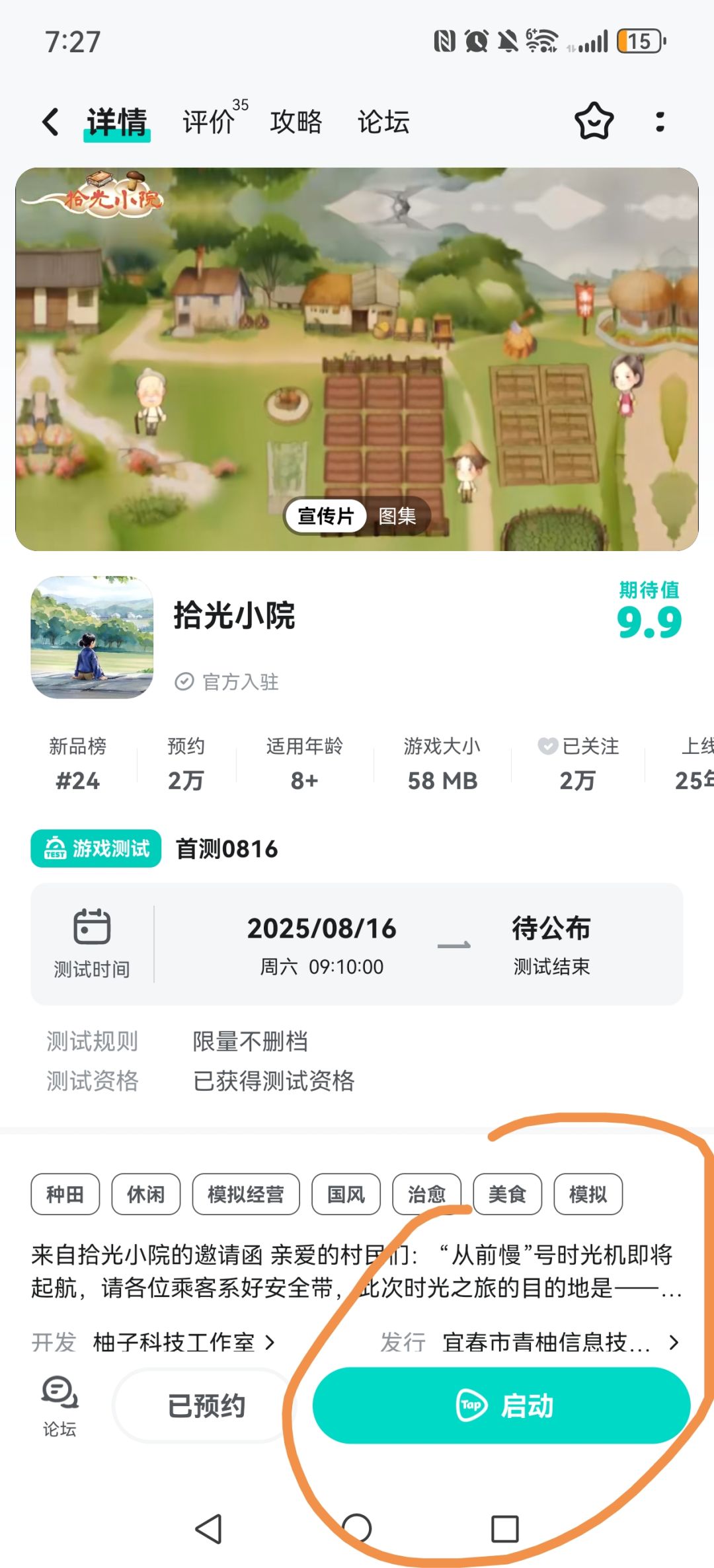Select the 模拟经营 tag
The height and width of the screenshot is (1568, 714).
246,1194
